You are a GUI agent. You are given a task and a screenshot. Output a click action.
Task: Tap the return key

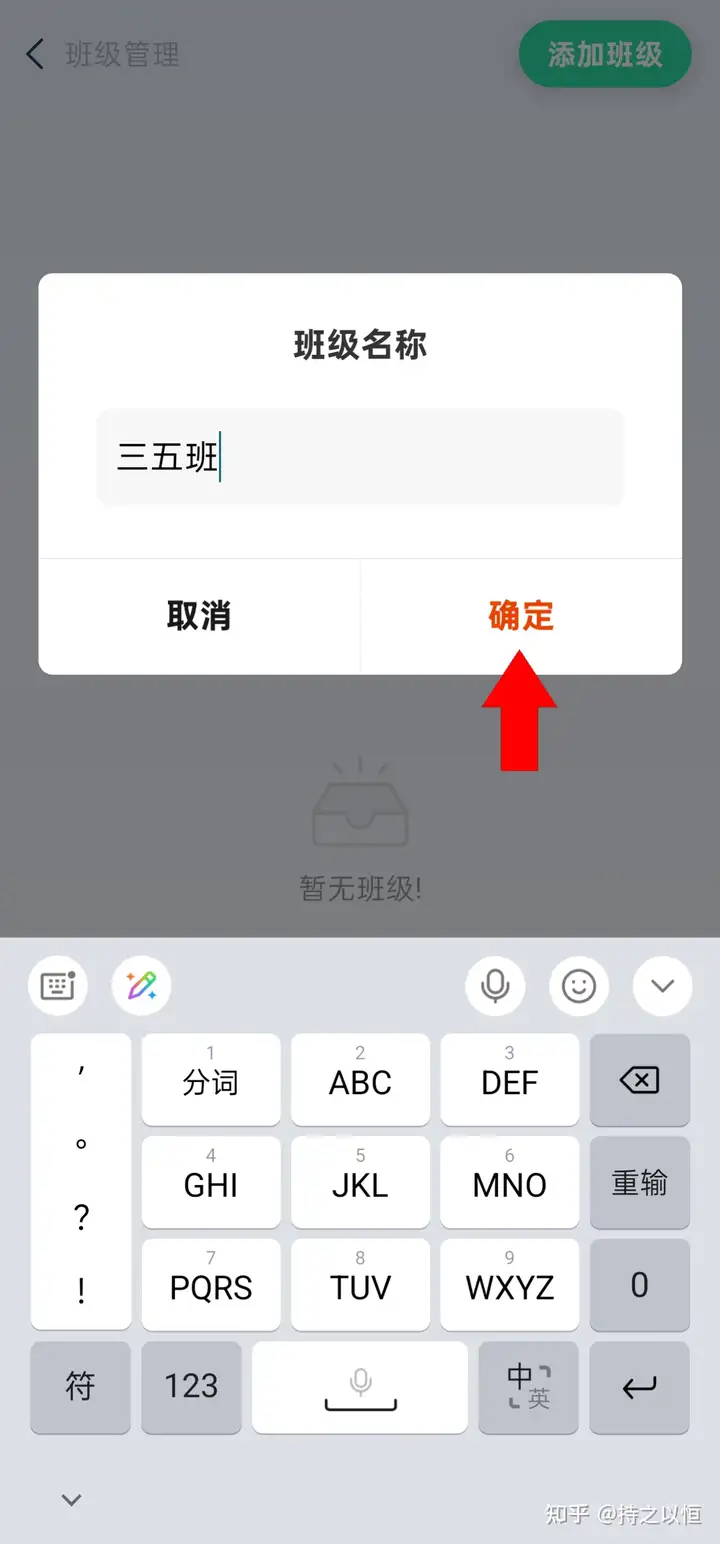640,1387
